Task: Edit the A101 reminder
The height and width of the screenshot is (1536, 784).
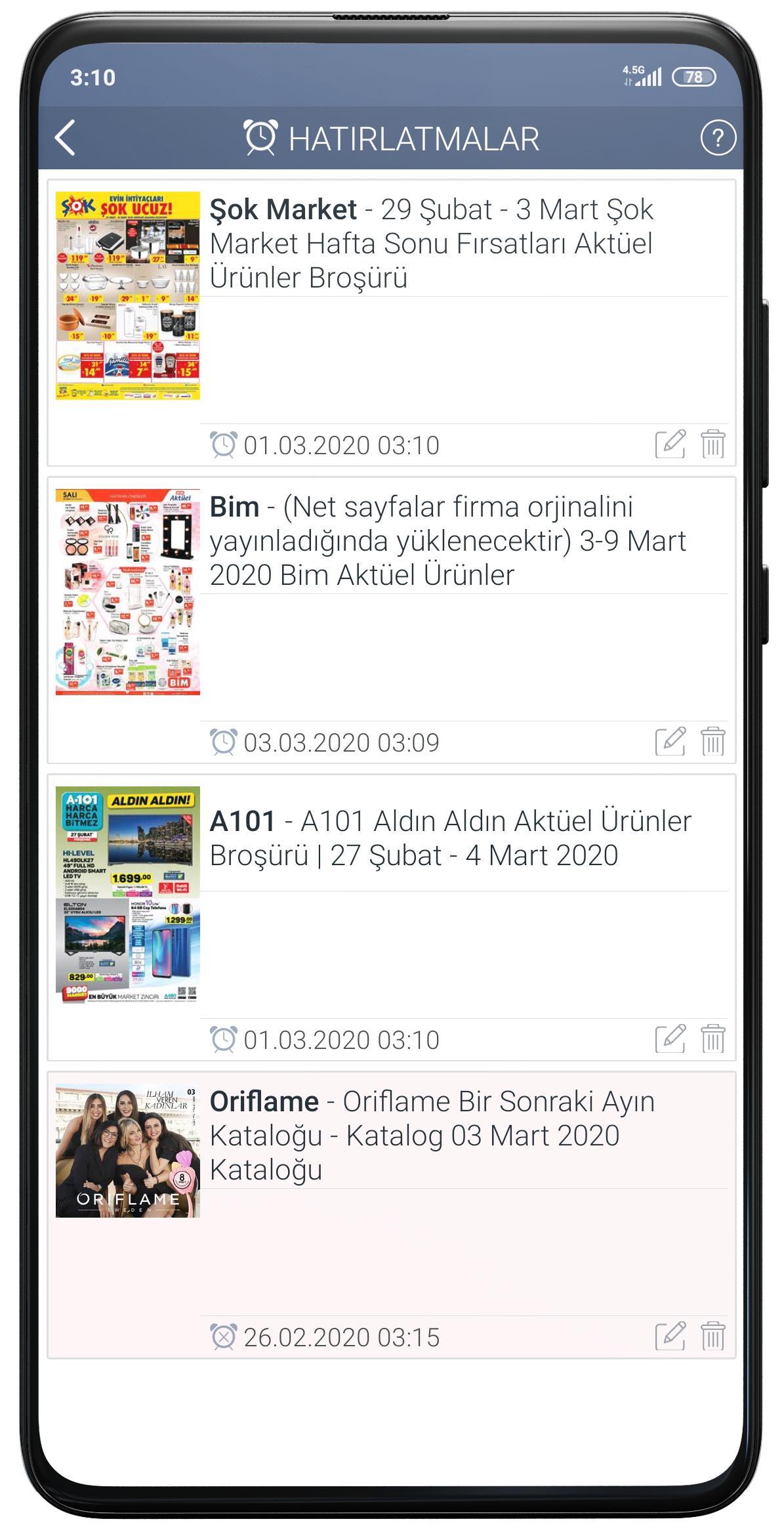Action: click(x=670, y=1039)
